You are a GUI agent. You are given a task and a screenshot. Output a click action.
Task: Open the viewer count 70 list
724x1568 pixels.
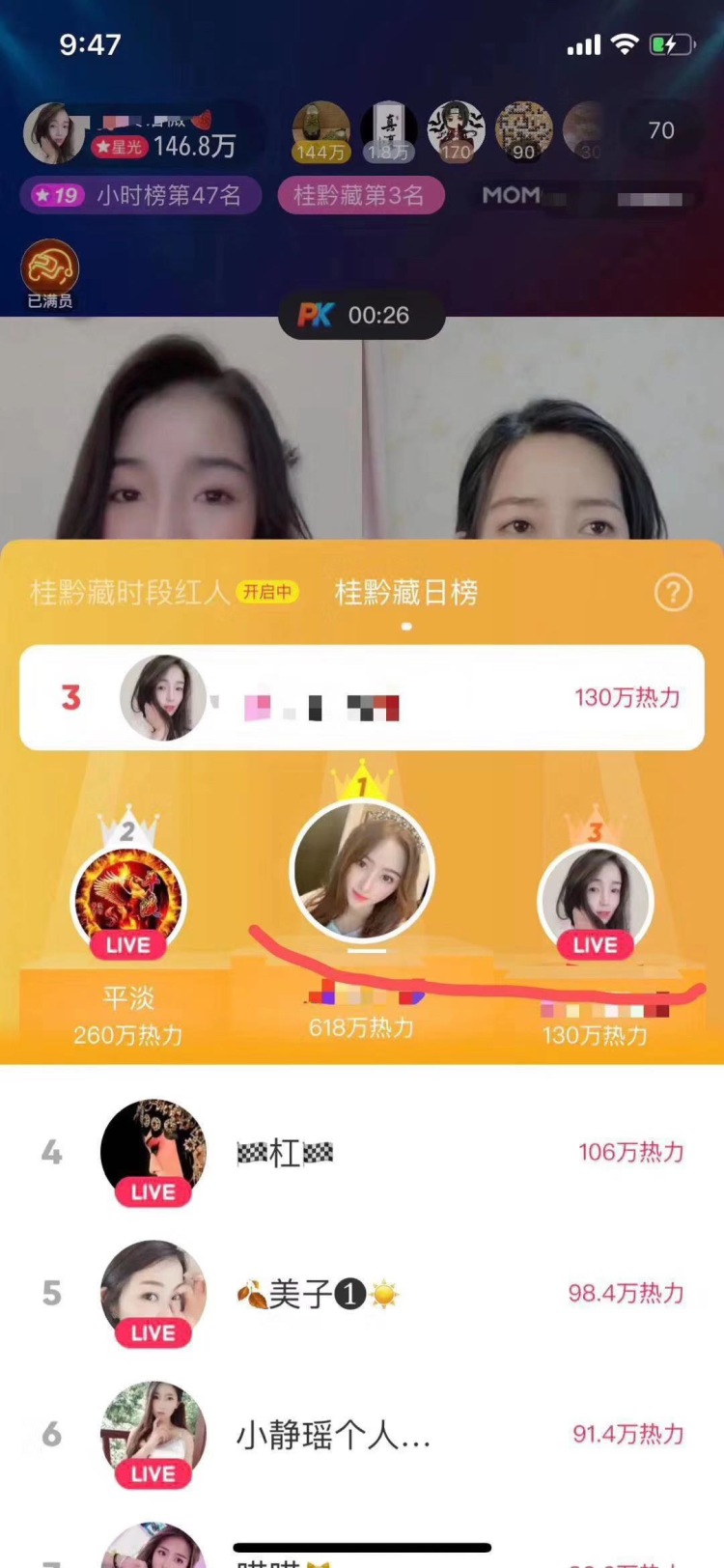tap(661, 130)
